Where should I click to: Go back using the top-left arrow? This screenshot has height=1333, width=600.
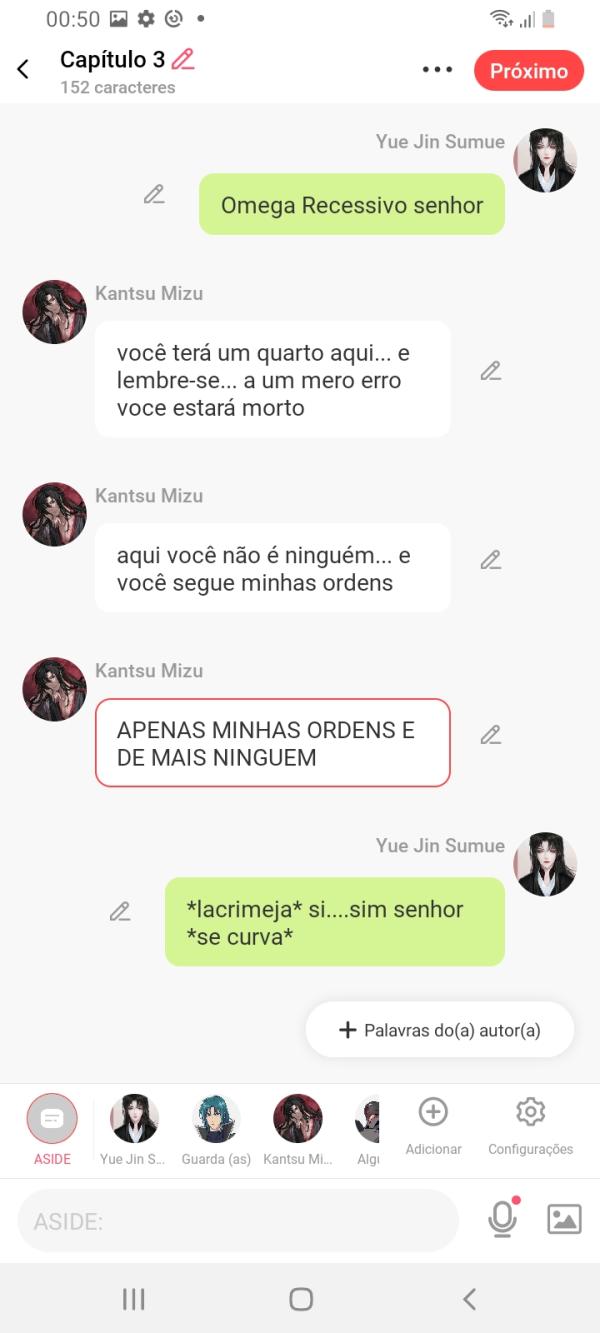[23, 69]
